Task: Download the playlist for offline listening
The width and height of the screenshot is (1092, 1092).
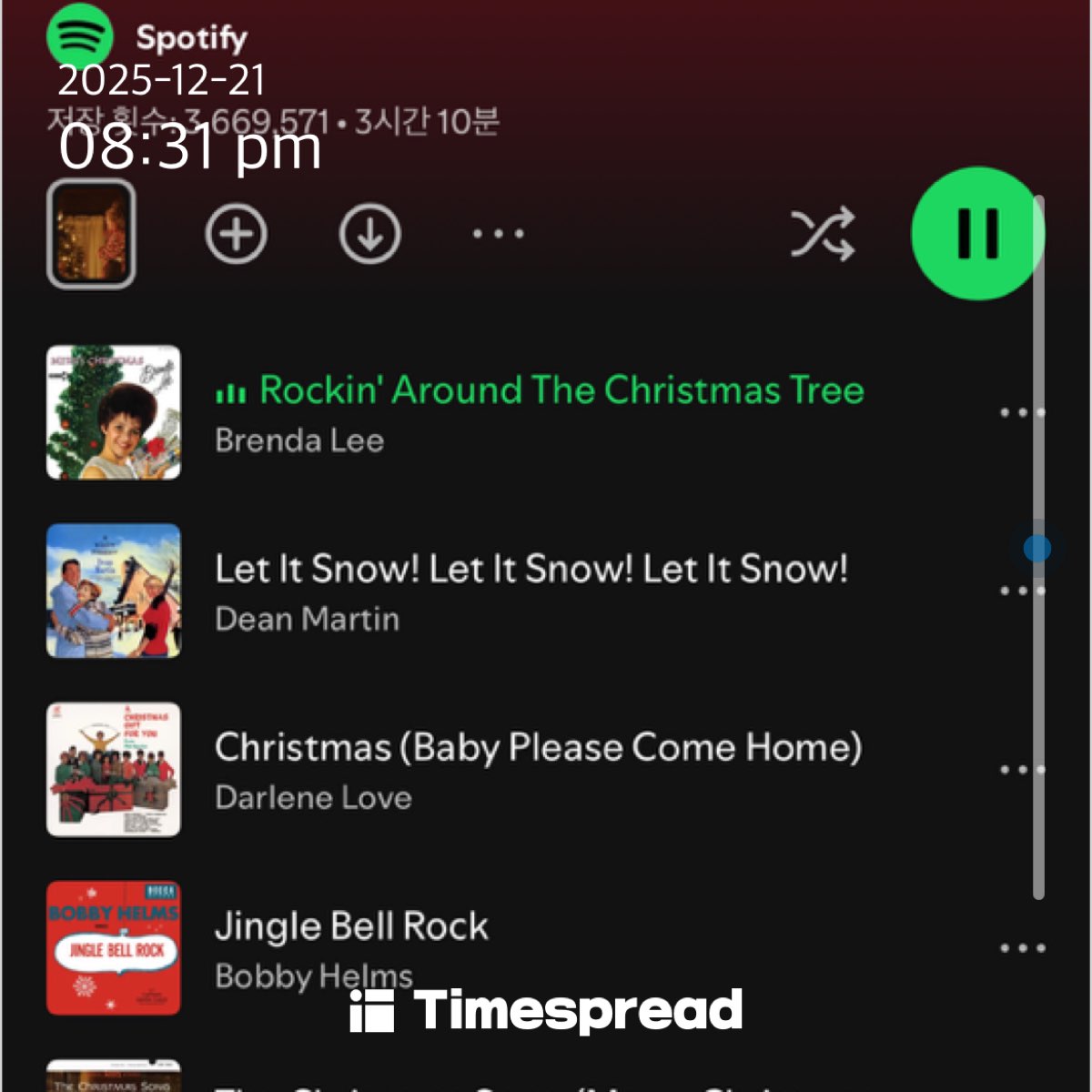Action: [x=369, y=234]
